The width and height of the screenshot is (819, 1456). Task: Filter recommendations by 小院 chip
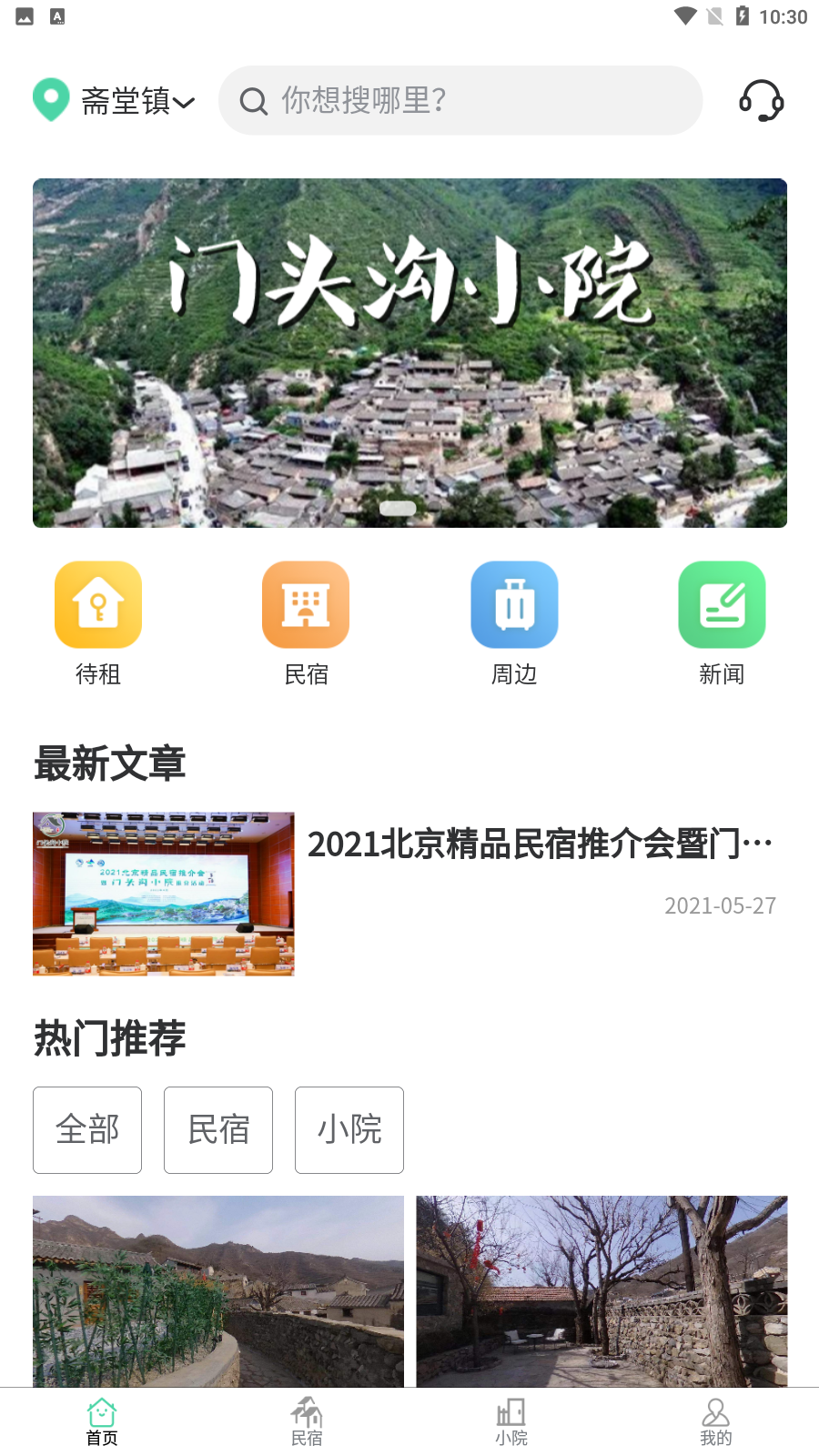point(349,1130)
